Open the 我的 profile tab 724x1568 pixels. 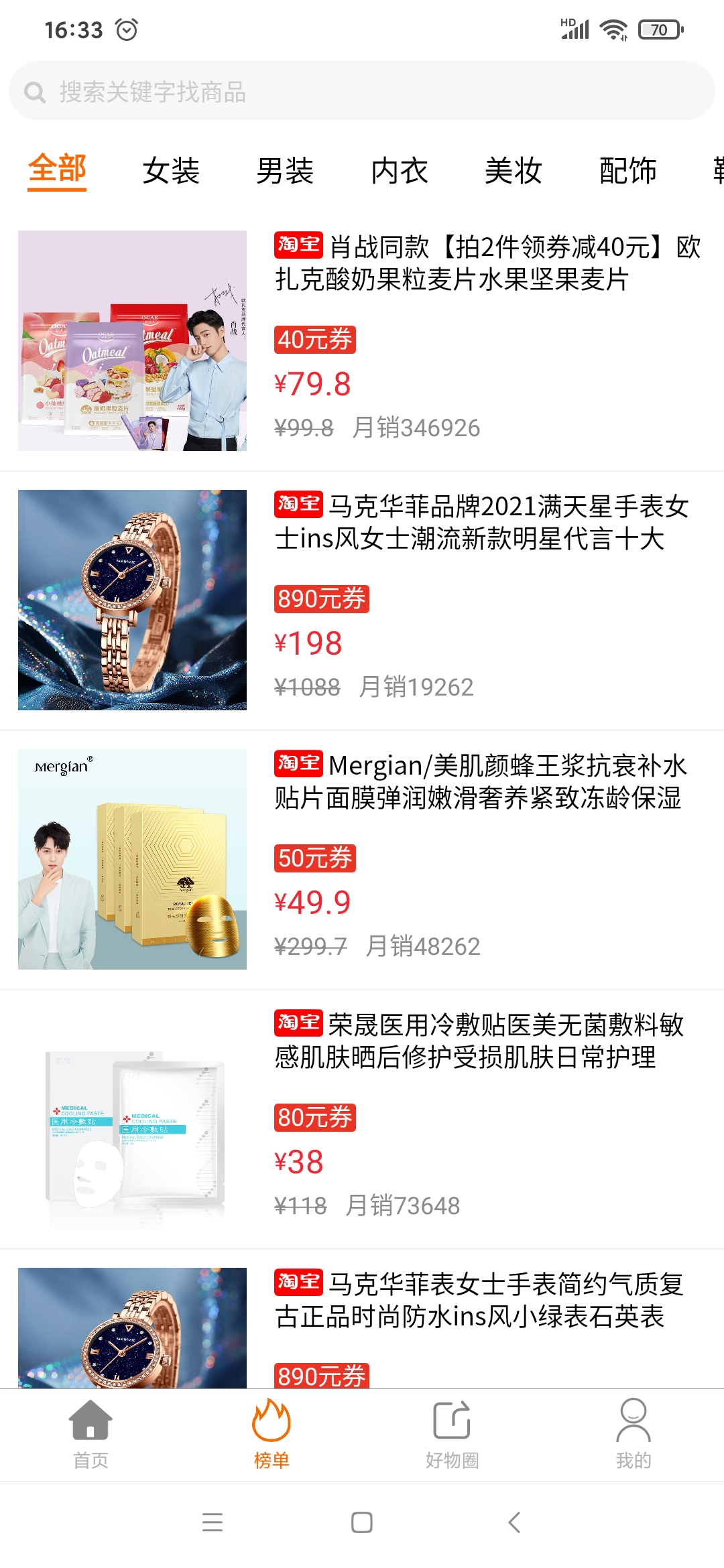(633, 1434)
